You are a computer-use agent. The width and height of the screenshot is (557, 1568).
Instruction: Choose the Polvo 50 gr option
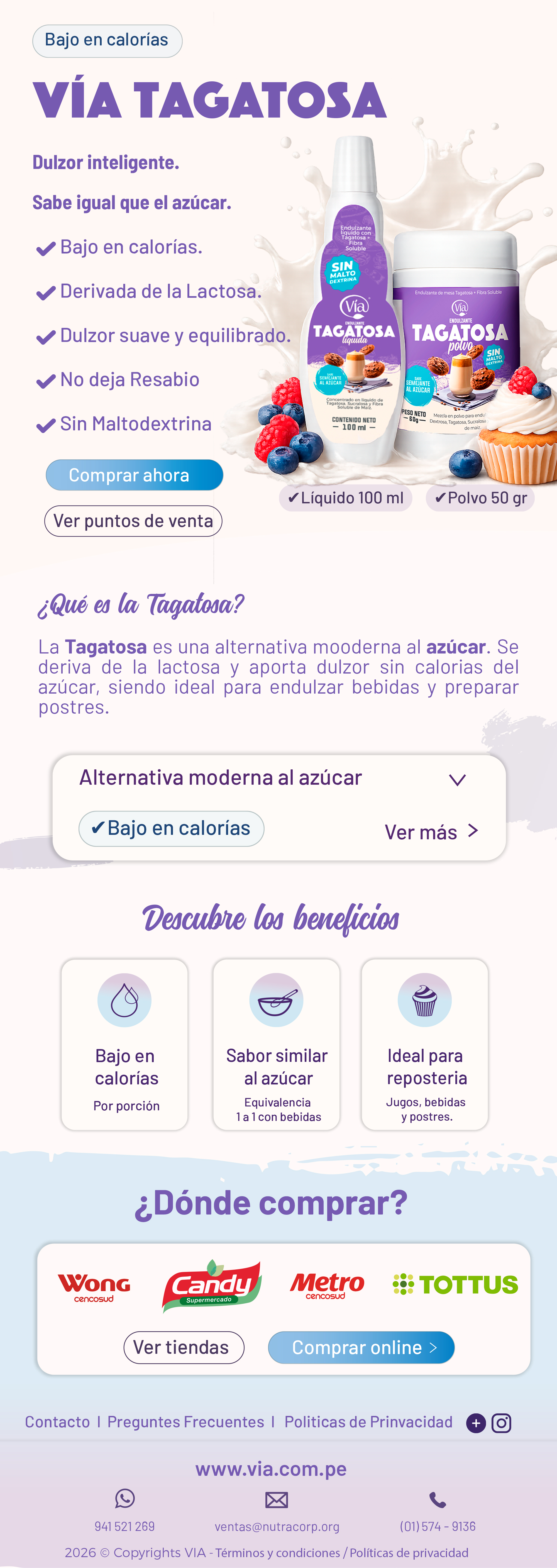pos(480,498)
